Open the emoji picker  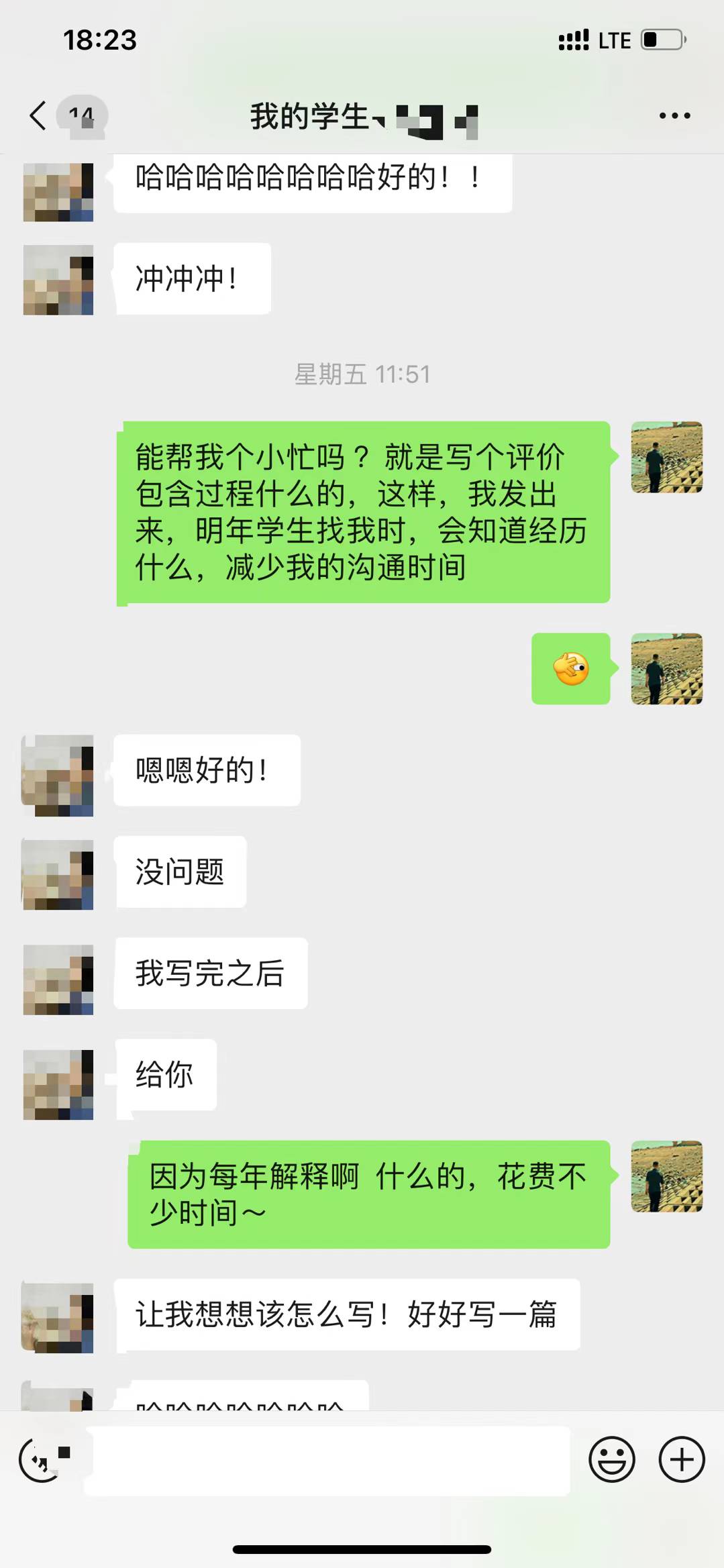coord(611,1459)
